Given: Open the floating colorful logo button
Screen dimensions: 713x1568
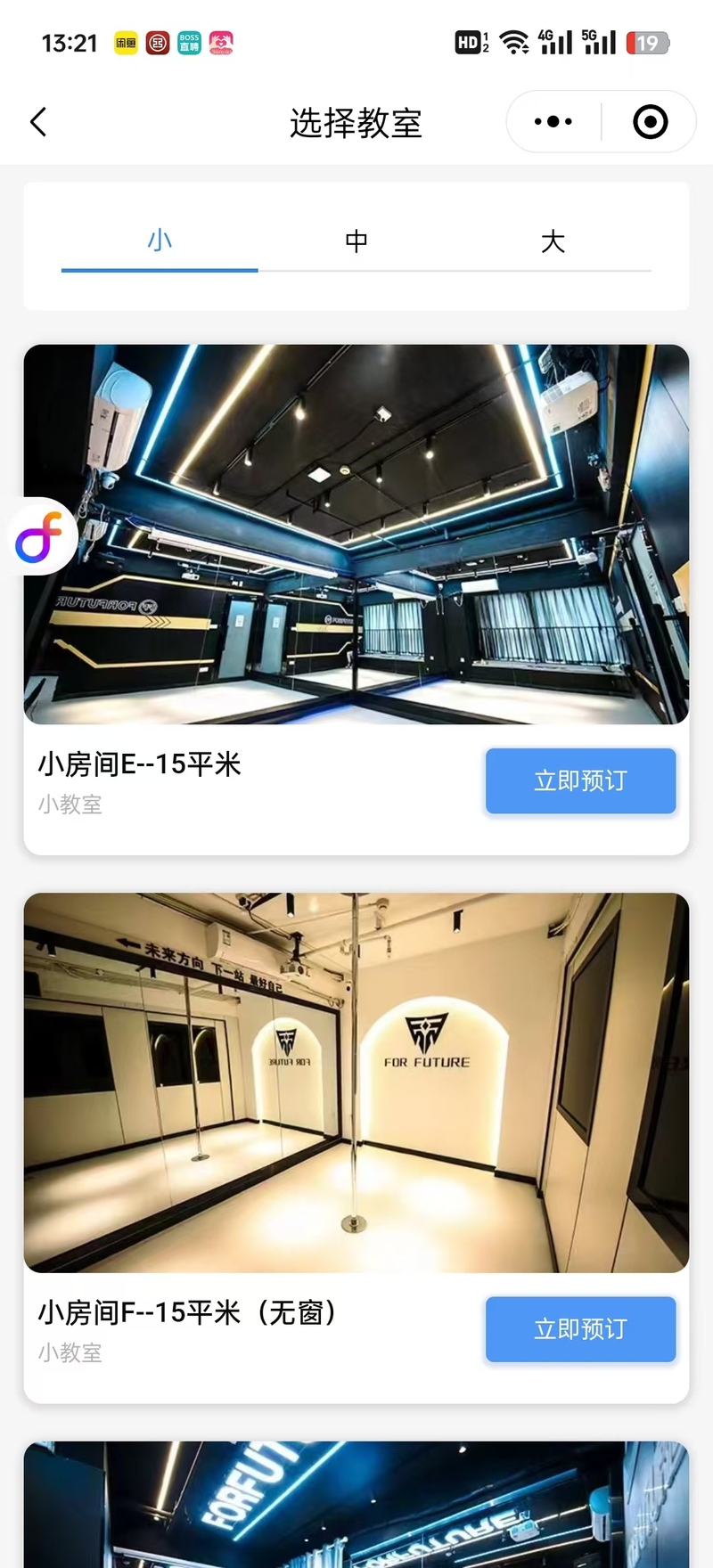Looking at the screenshot, I should point(41,537).
